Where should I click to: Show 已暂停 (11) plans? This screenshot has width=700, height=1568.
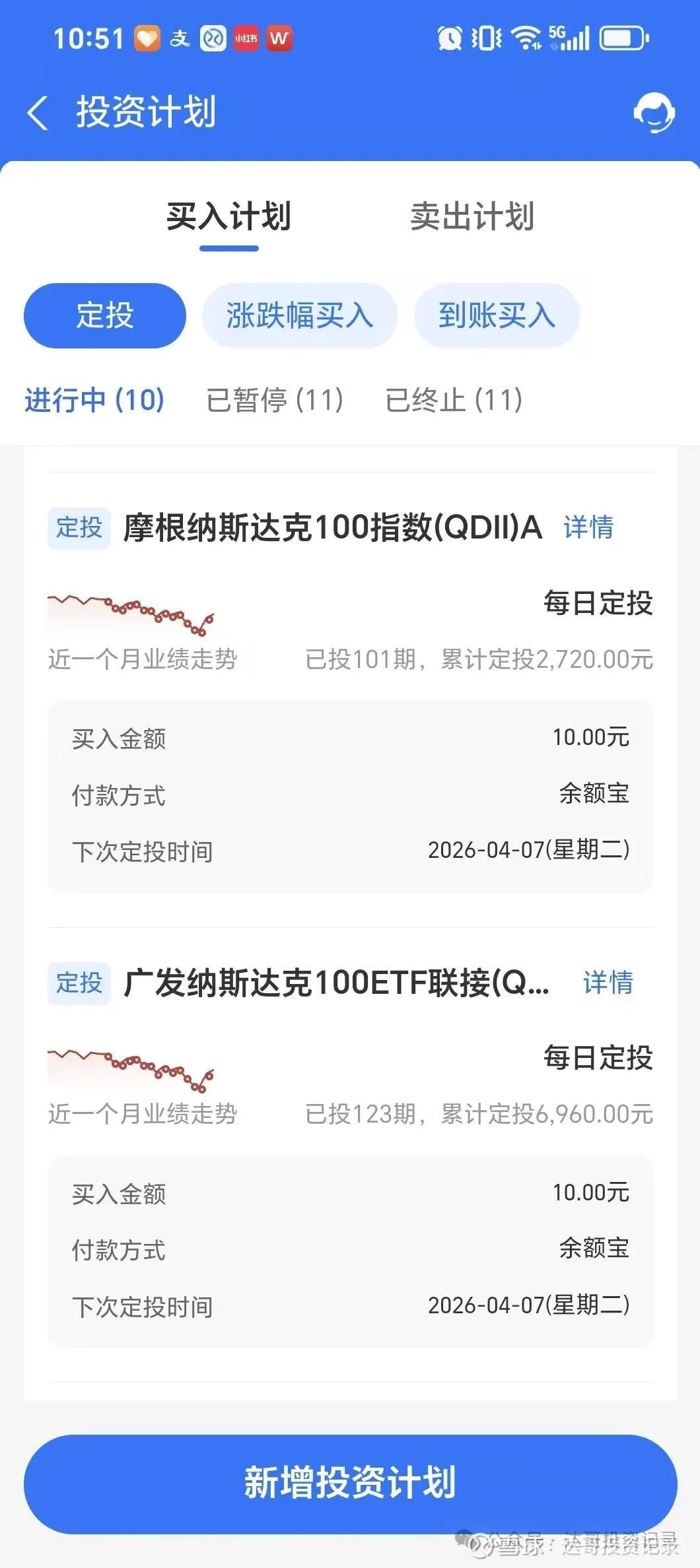pyautogui.click(x=275, y=400)
